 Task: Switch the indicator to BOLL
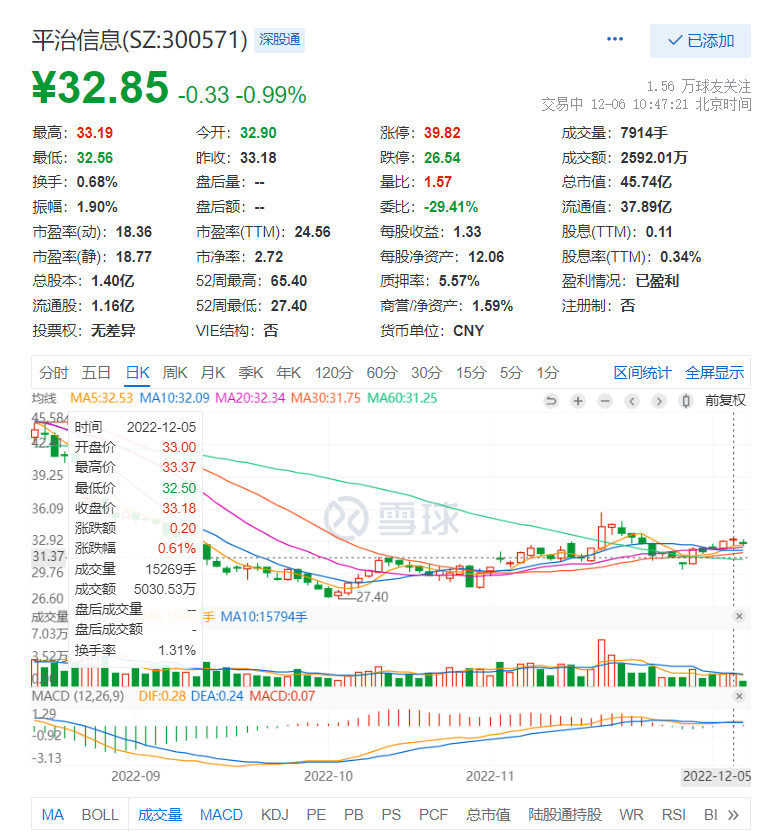pyautogui.click(x=100, y=815)
